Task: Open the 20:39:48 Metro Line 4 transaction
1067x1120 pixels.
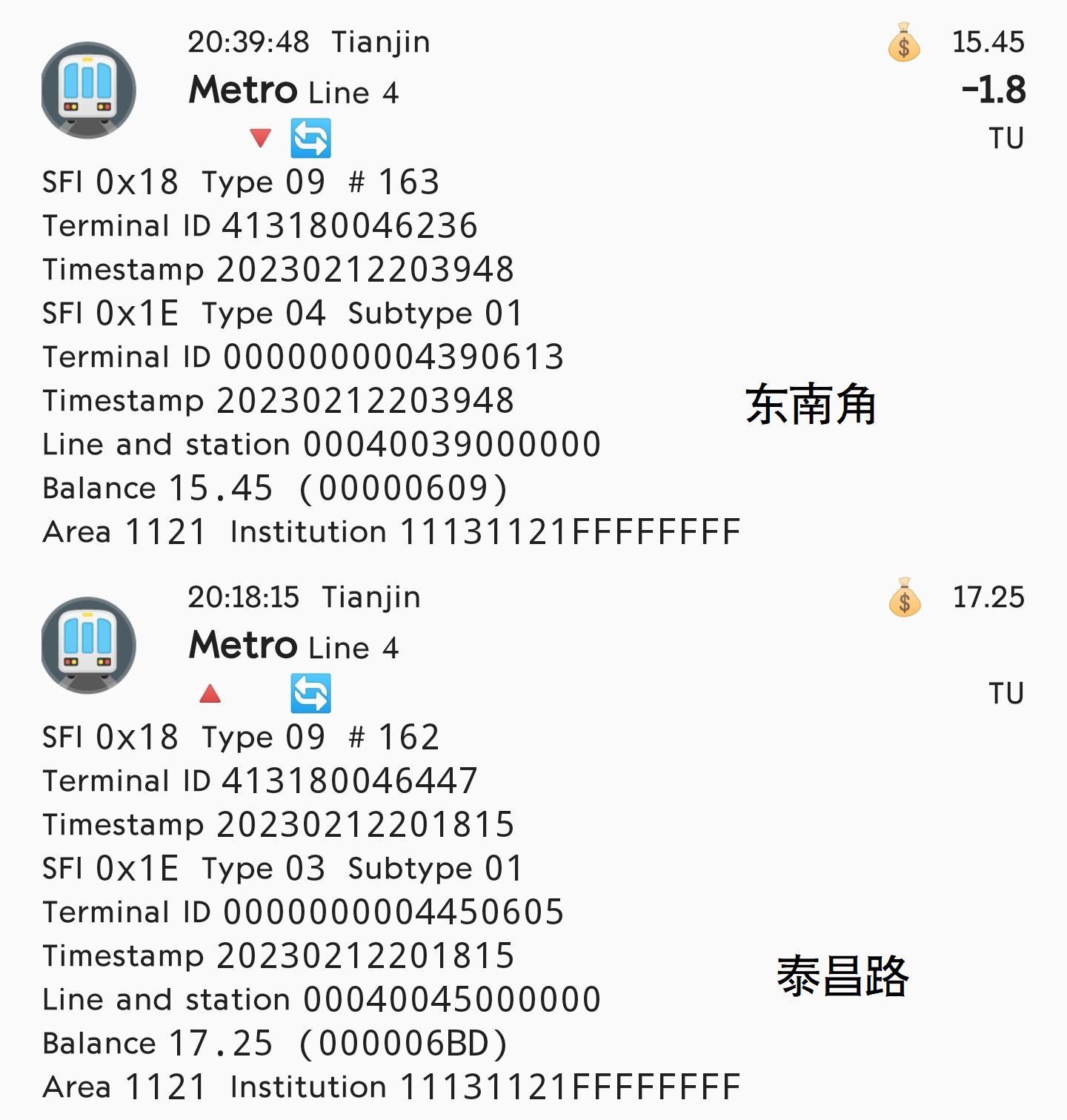Action: coord(293,90)
